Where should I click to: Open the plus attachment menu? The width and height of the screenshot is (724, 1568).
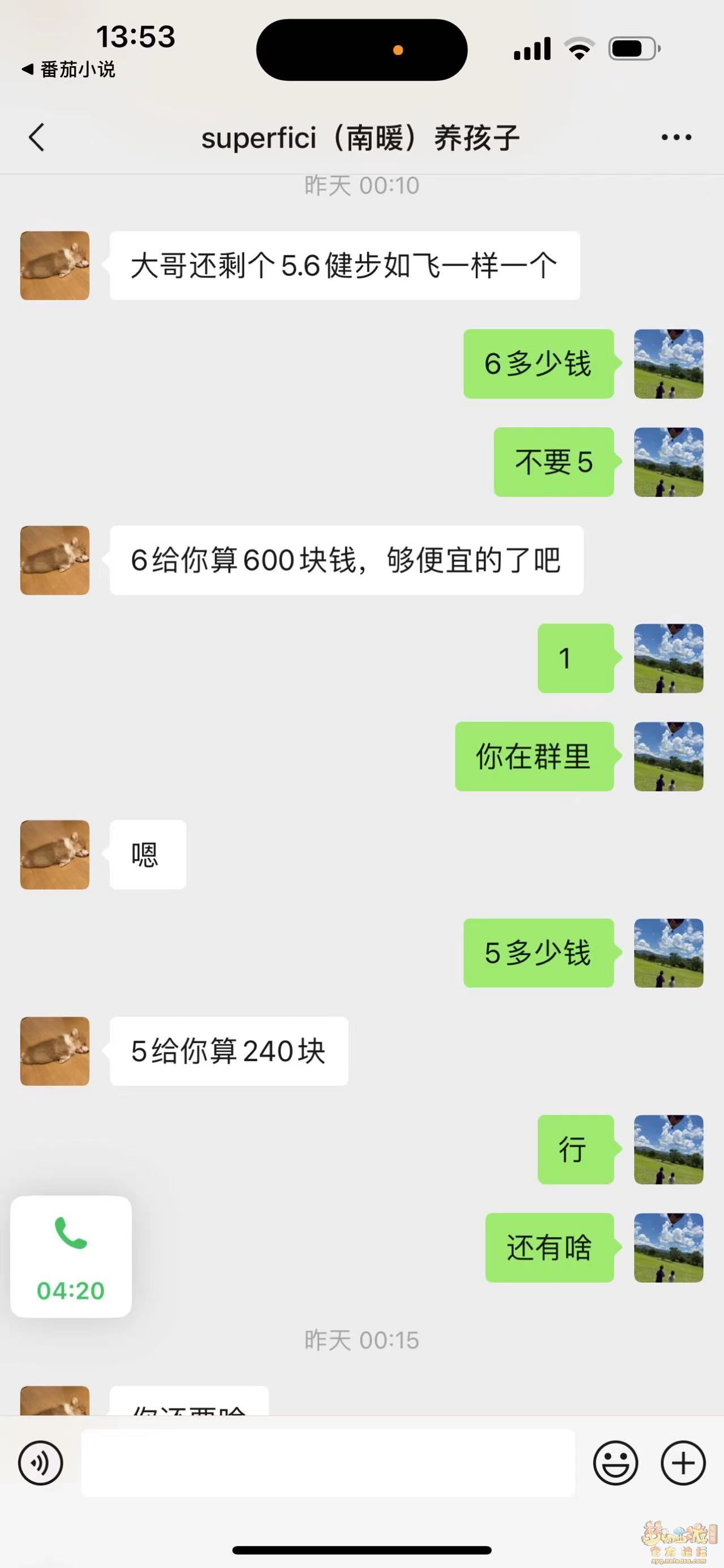(683, 1463)
